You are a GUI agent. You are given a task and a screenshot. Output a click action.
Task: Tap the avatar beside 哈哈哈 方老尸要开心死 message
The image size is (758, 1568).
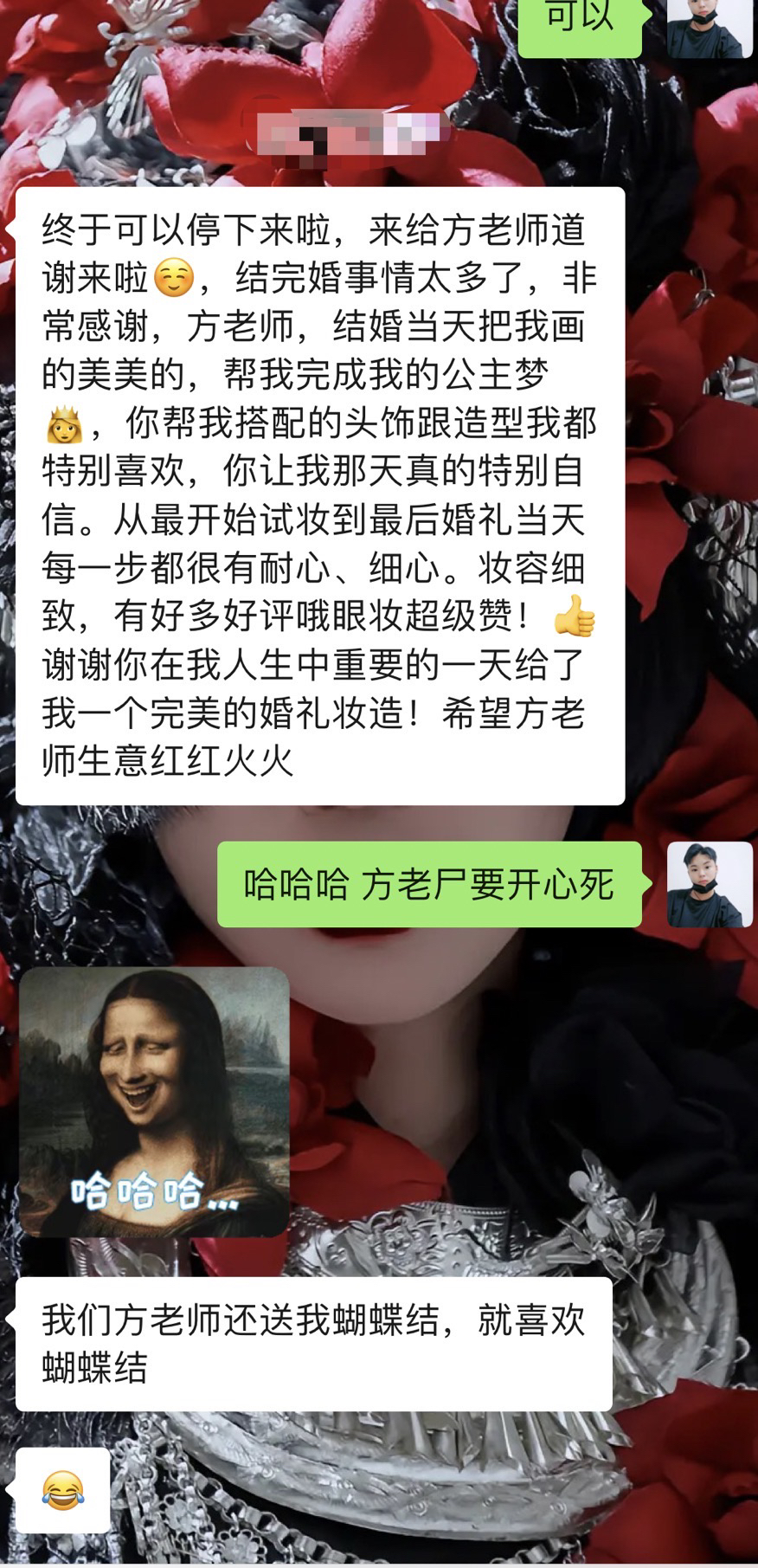click(710, 884)
